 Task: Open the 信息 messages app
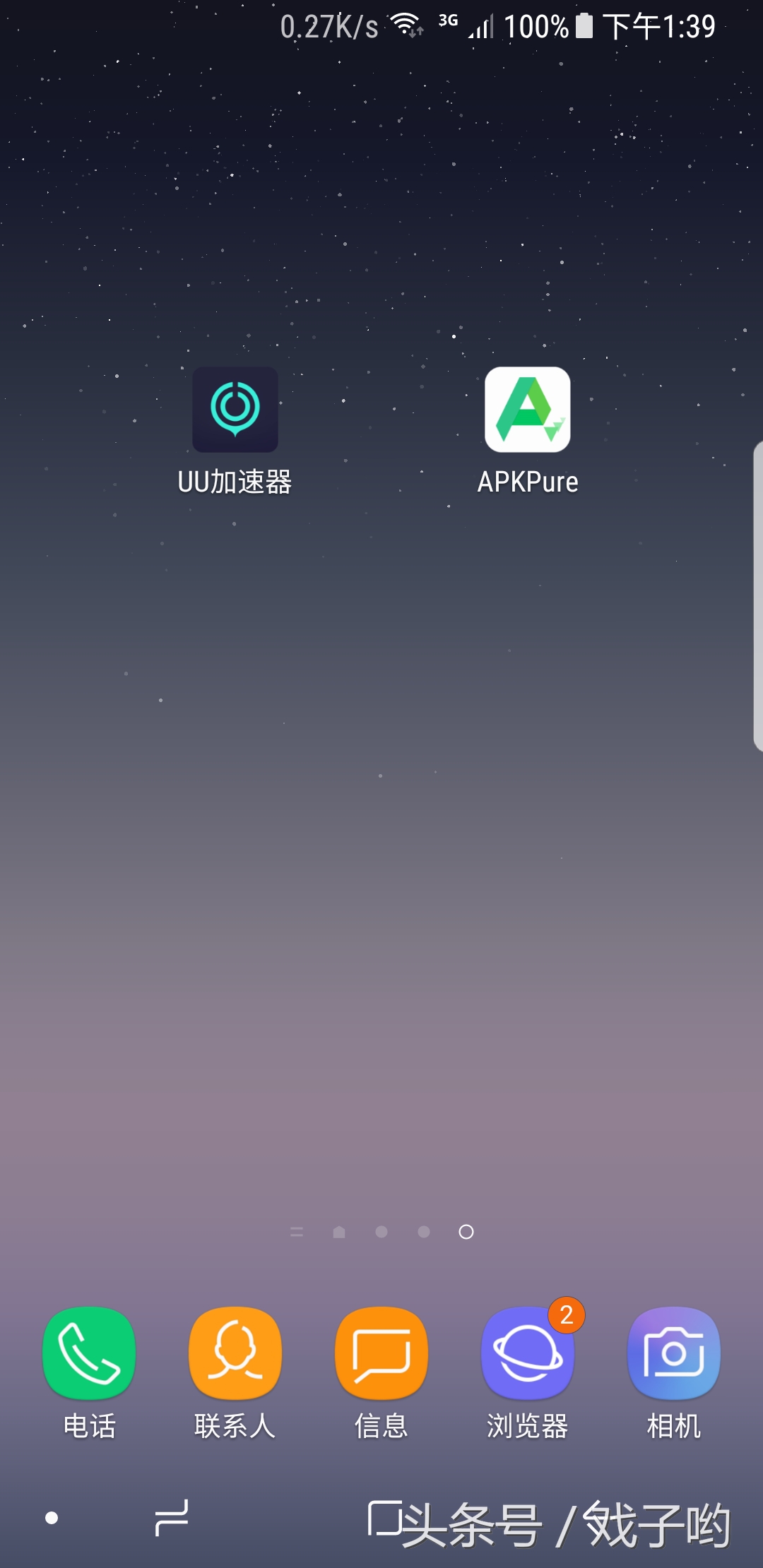coord(381,1353)
